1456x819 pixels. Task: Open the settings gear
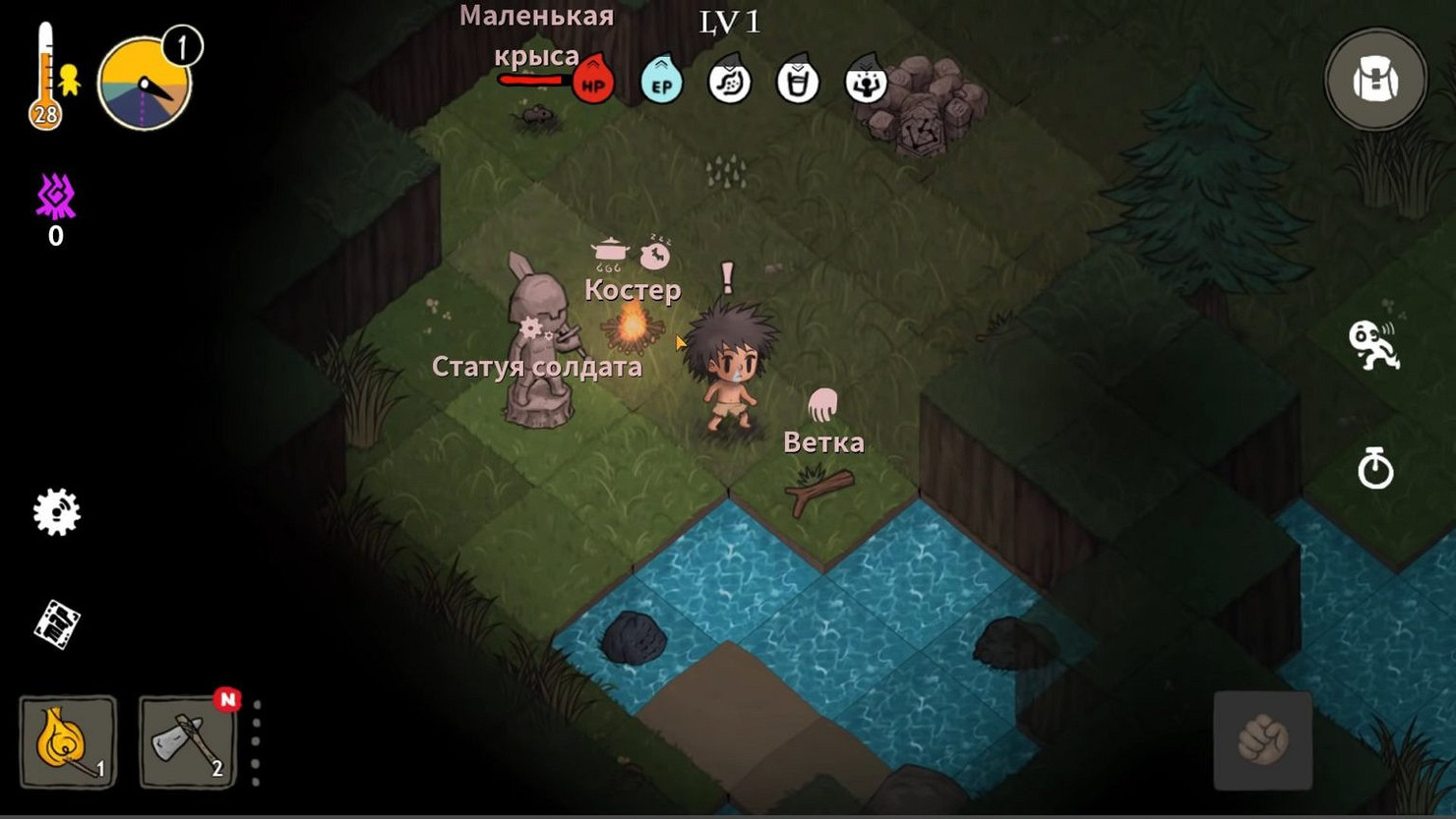pos(56,512)
